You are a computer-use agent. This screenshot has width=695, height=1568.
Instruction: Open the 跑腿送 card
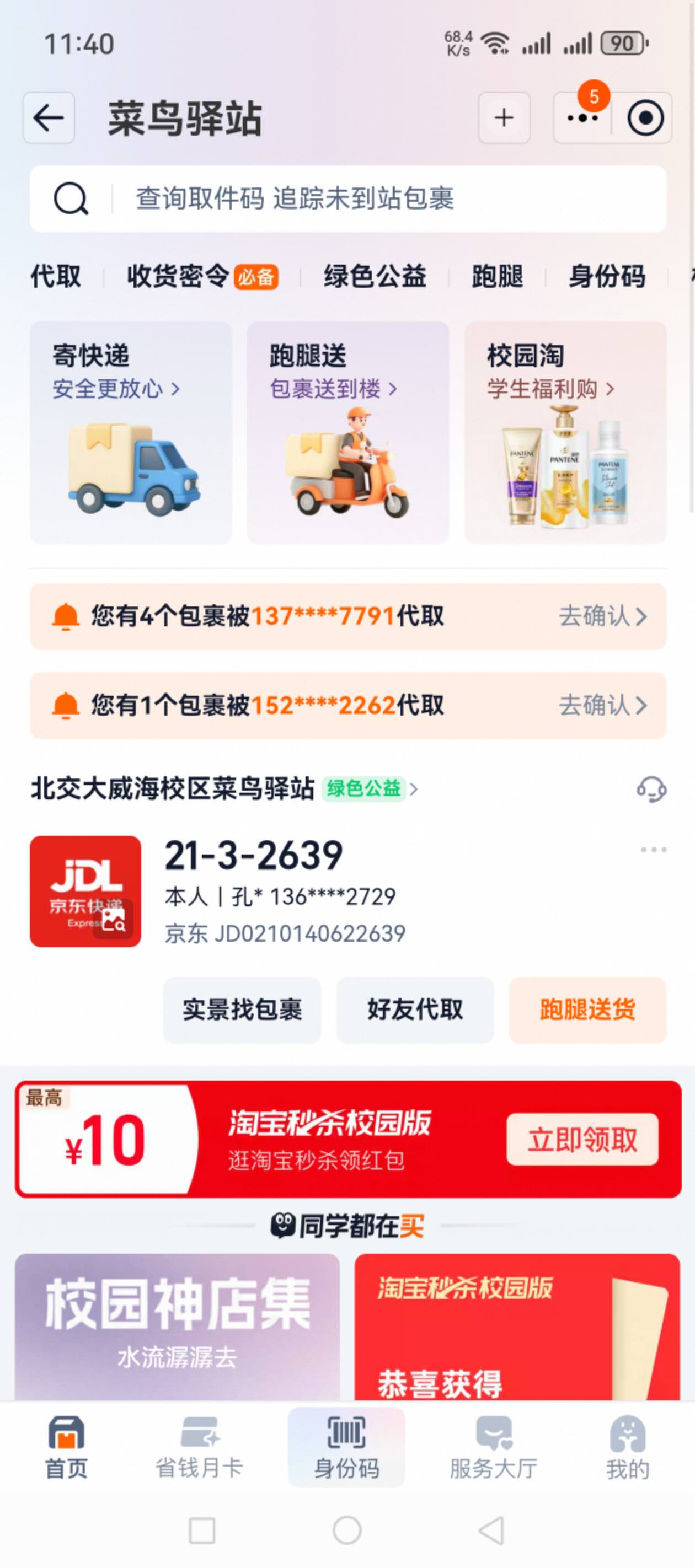coord(348,432)
